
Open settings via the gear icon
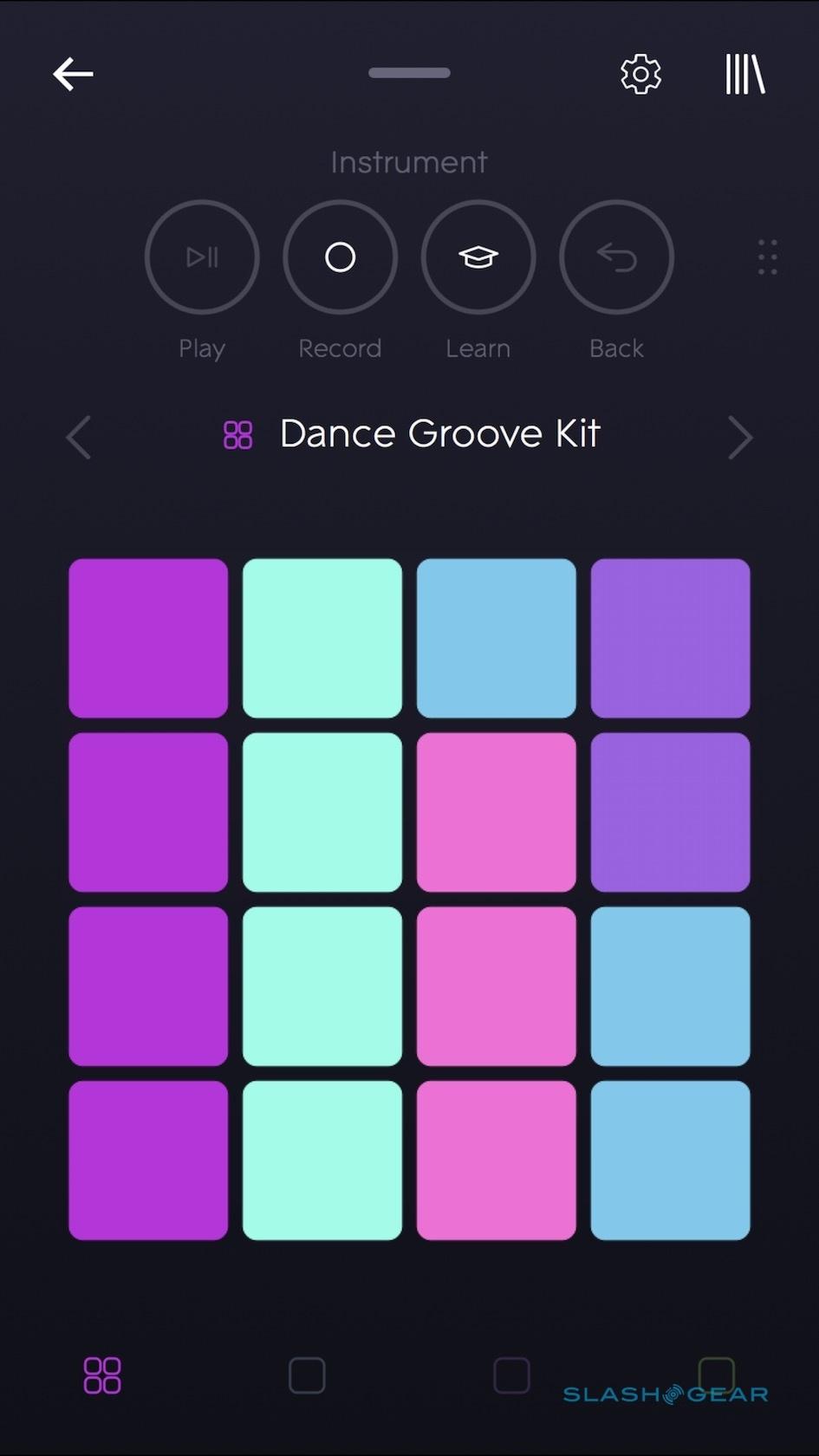640,75
